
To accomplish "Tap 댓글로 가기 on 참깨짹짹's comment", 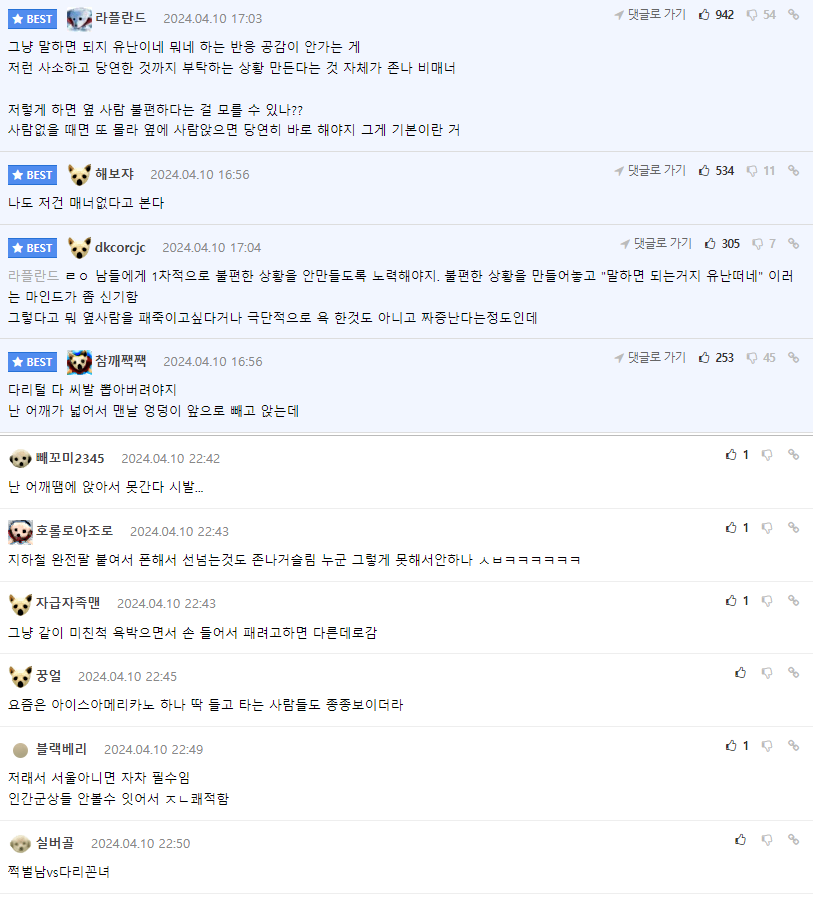I will coord(650,357).
